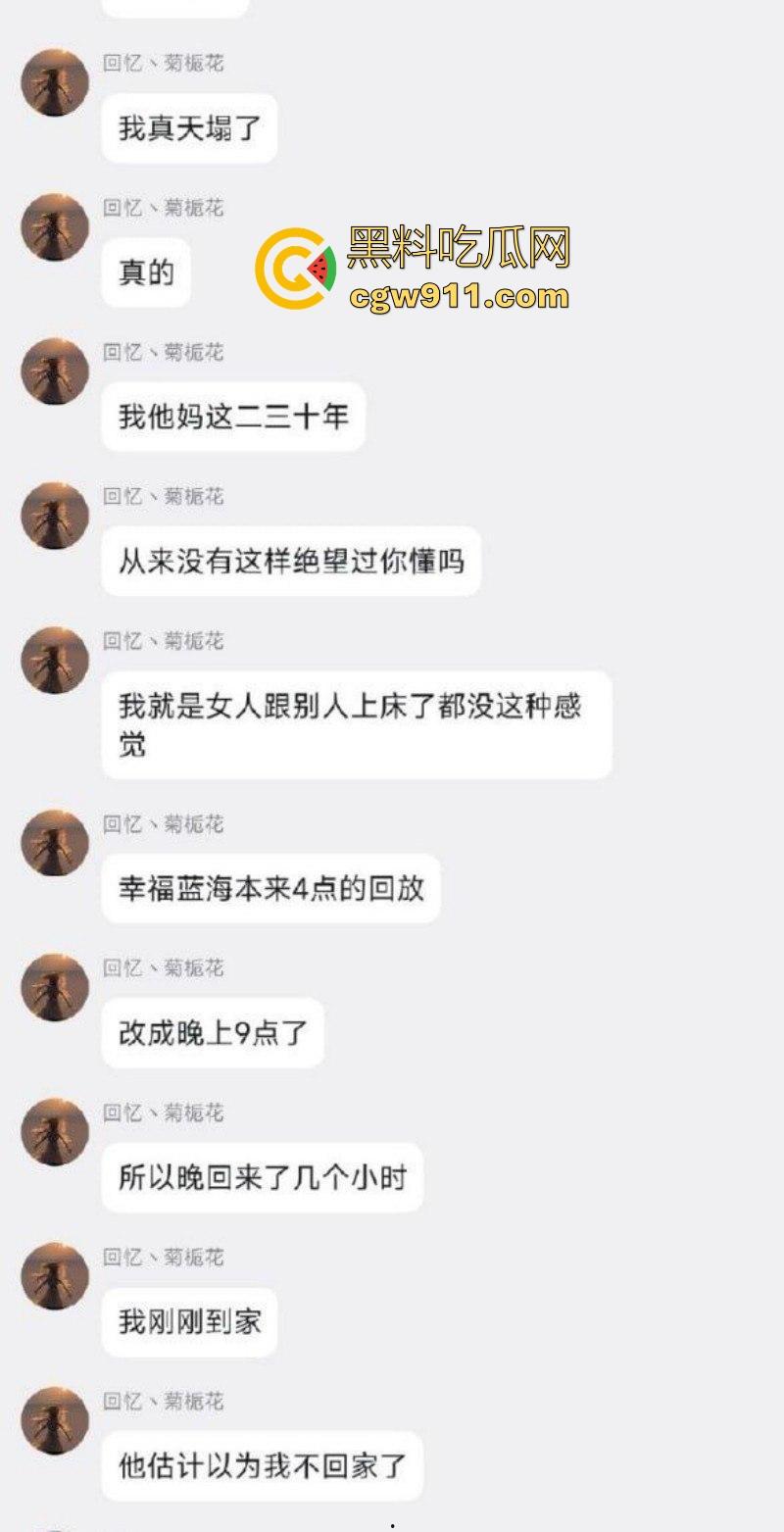Open the cgw911.com watermark link
The height and width of the screenshot is (1532, 784).
pos(456,295)
